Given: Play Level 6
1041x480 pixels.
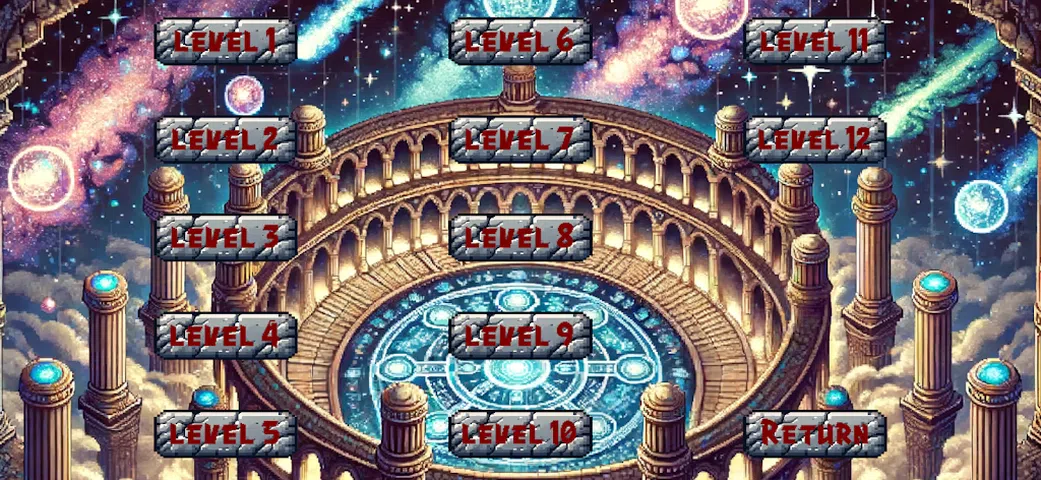Looking at the screenshot, I should tap(520, 41).
